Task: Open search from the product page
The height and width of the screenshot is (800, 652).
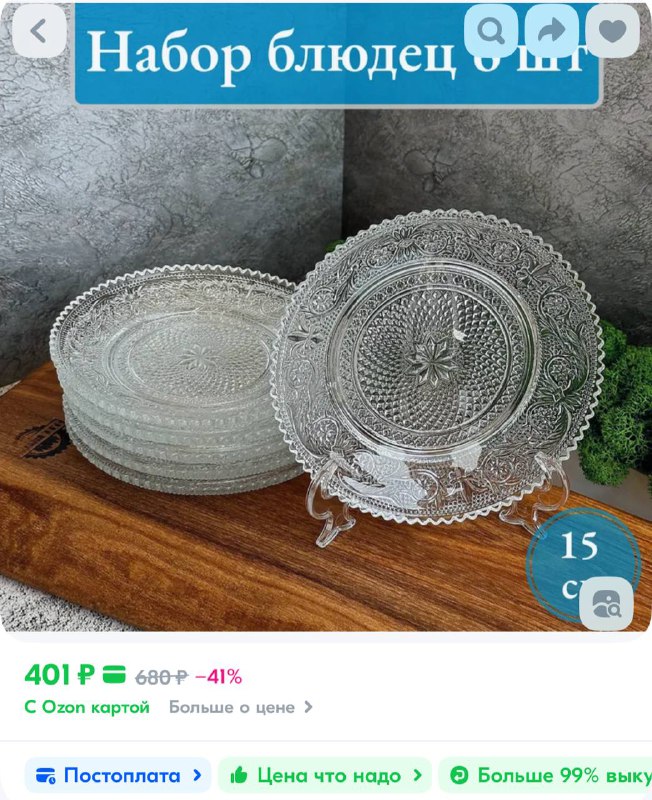Action: tap(491, 31)
